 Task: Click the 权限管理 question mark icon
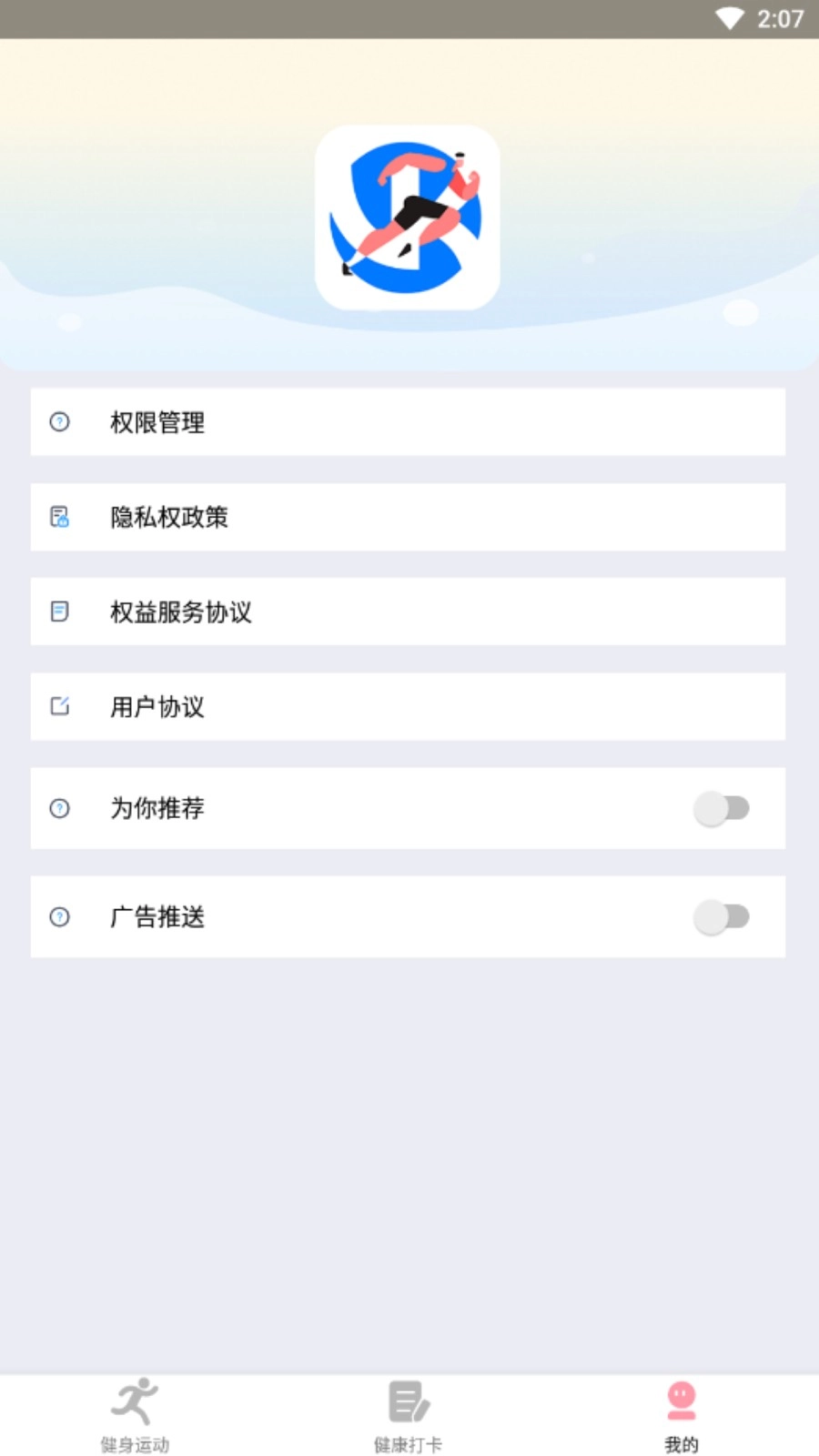click(60, 422)
